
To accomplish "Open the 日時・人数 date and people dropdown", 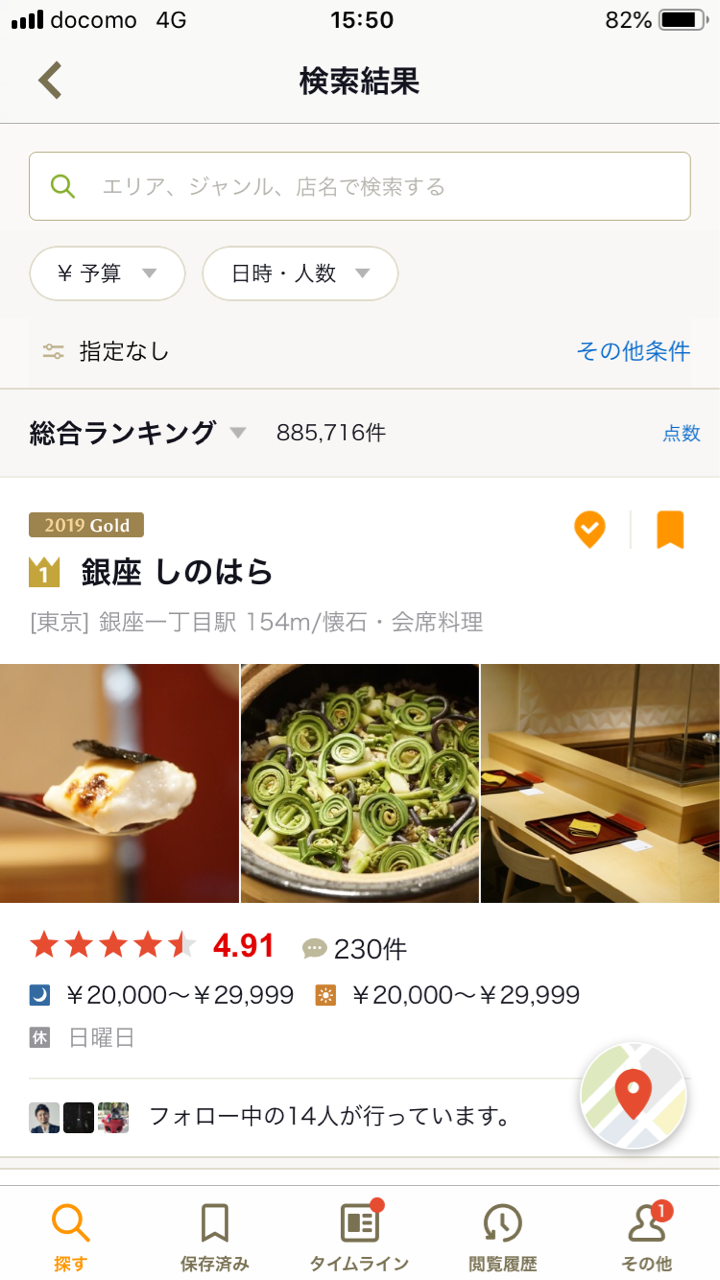I will click(300, 273).
